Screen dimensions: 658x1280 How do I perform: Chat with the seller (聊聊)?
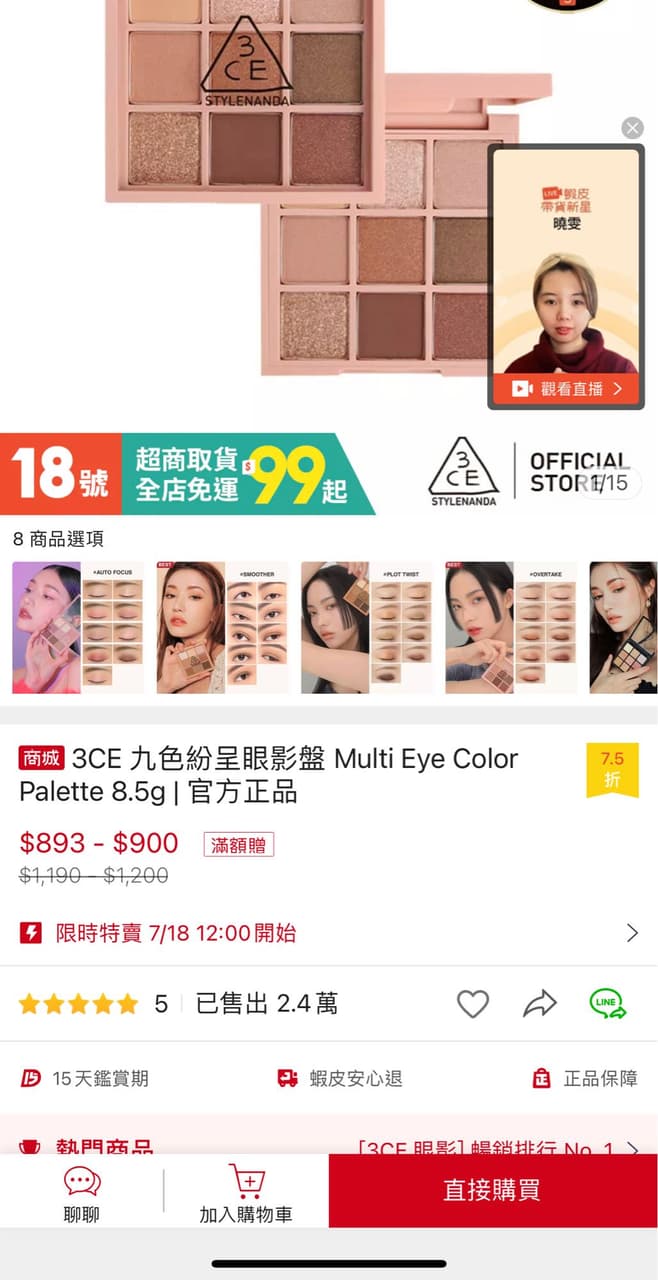point(81,1192)
